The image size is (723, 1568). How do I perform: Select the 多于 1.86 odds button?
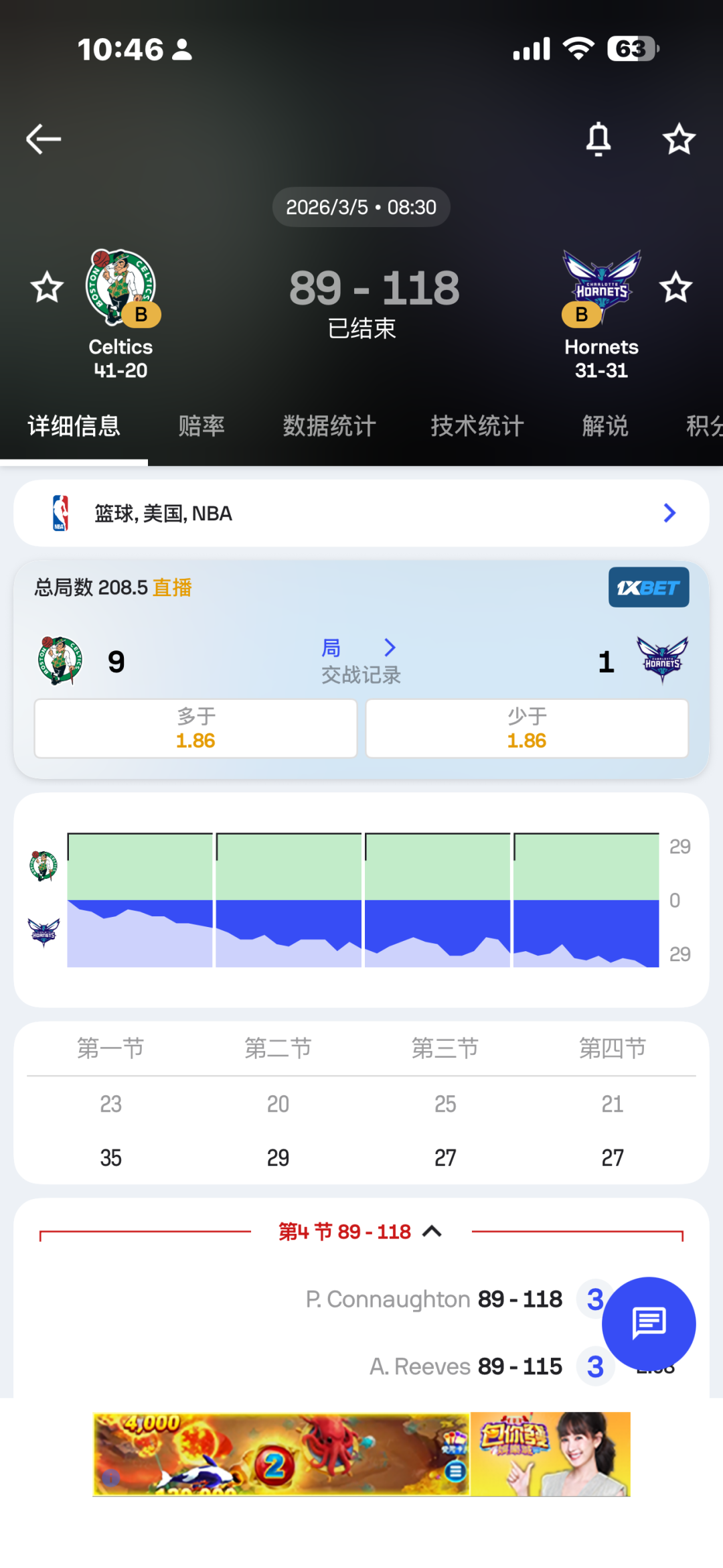(195, 729)
